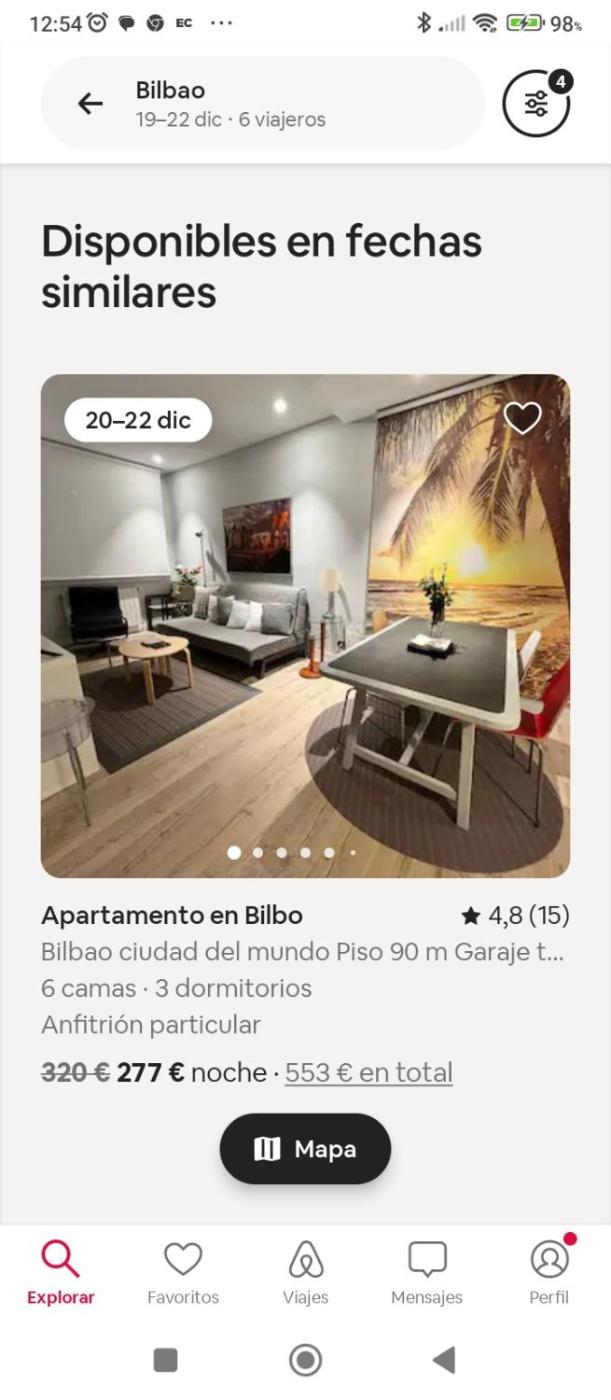Image resolution: width=611 pixels, height=1400 pixels.
Task: View price breakdown for 553 € en total
Action: (368, 1073)
